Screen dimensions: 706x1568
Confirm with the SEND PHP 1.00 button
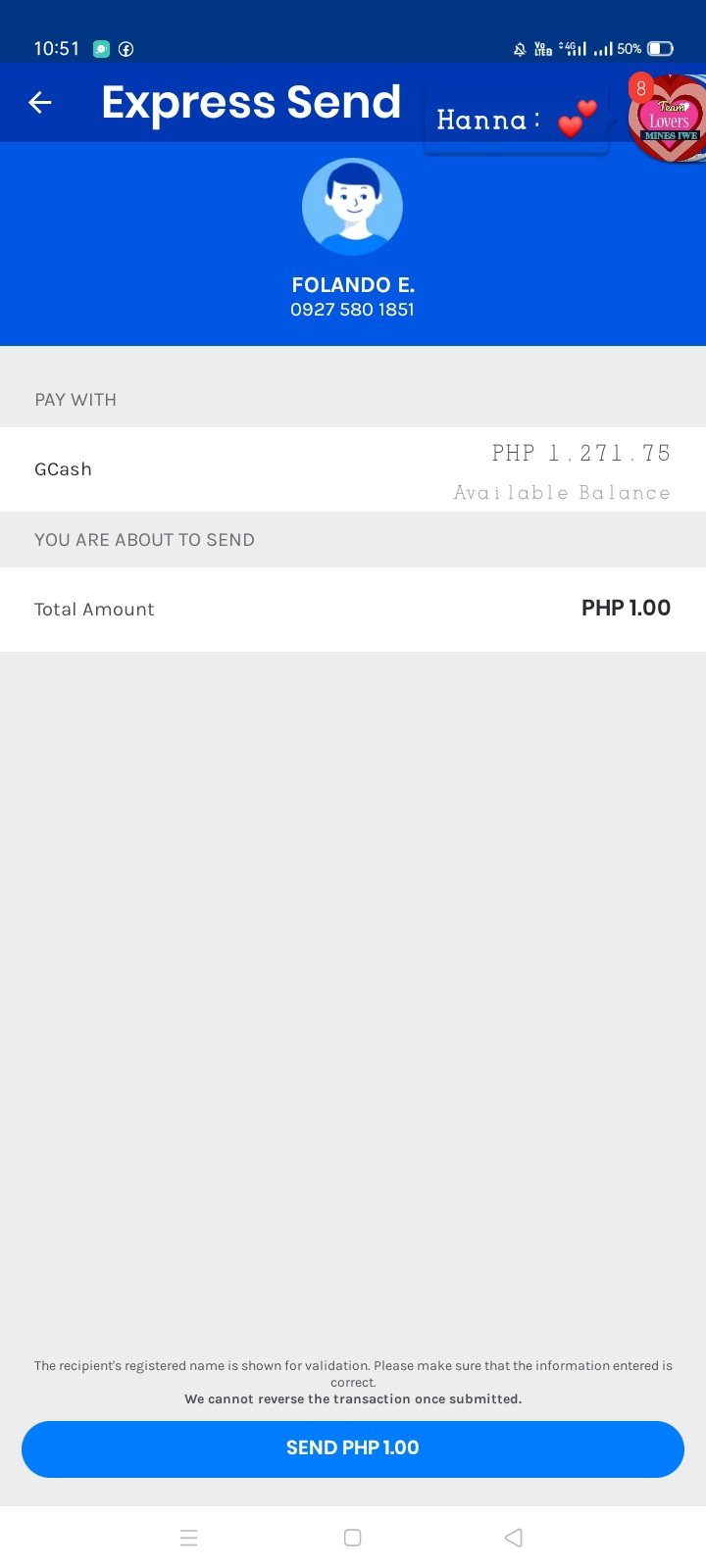click(353, 1448)
